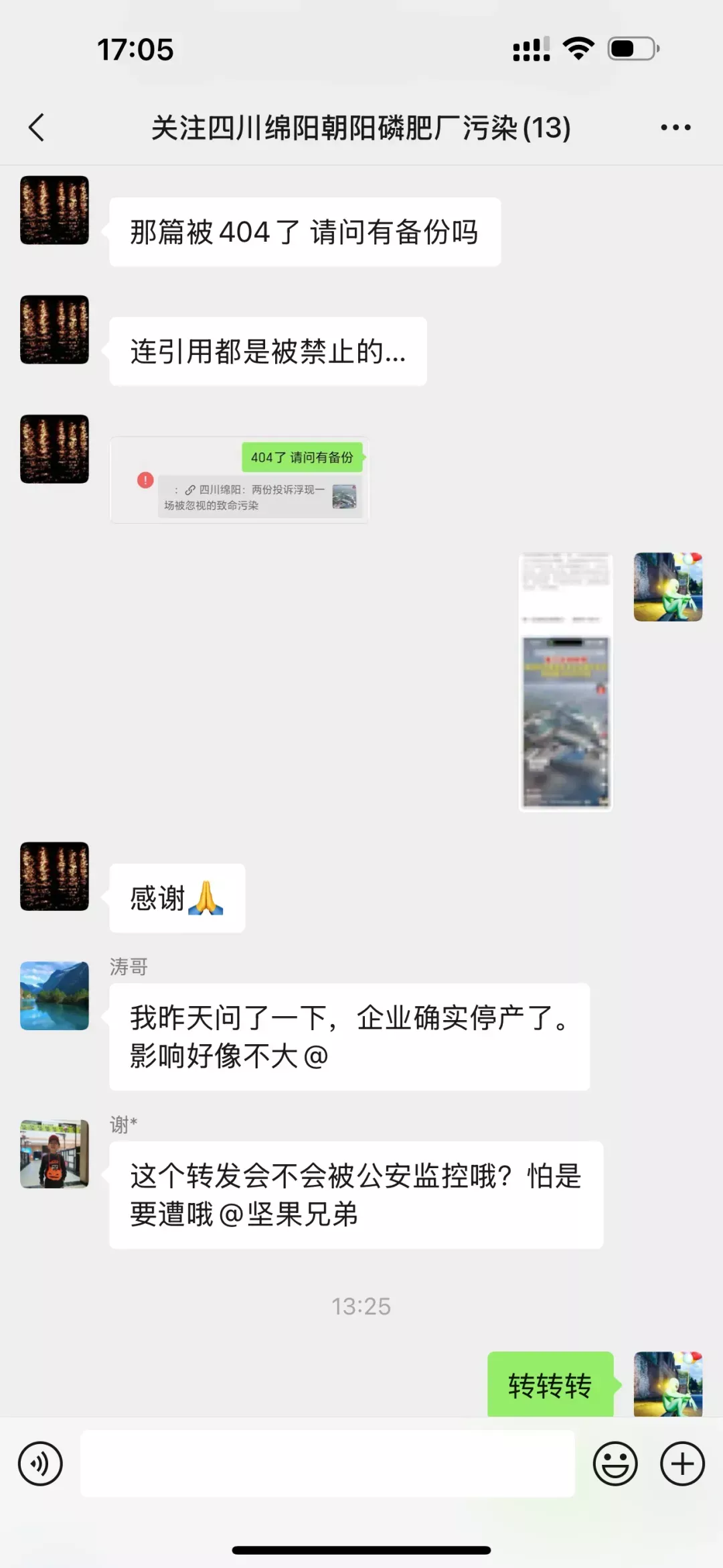Open my avatar next to 转转转
This screenshot has width=723, height=1568.
(x=667, y=1383)
